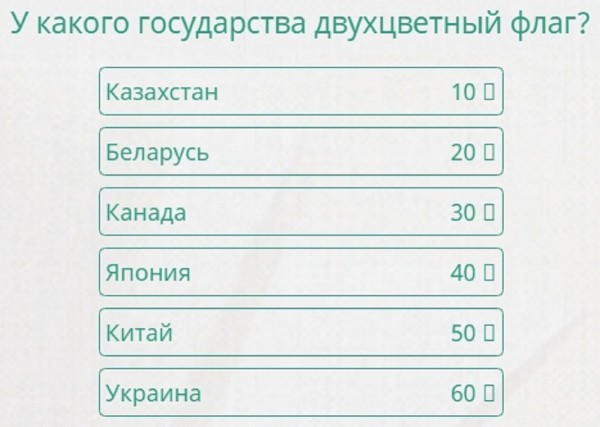Image resolution: width=600 pixels, height=427 pixels.
Task: Select Украина as the answer
Action: point(300,393)
